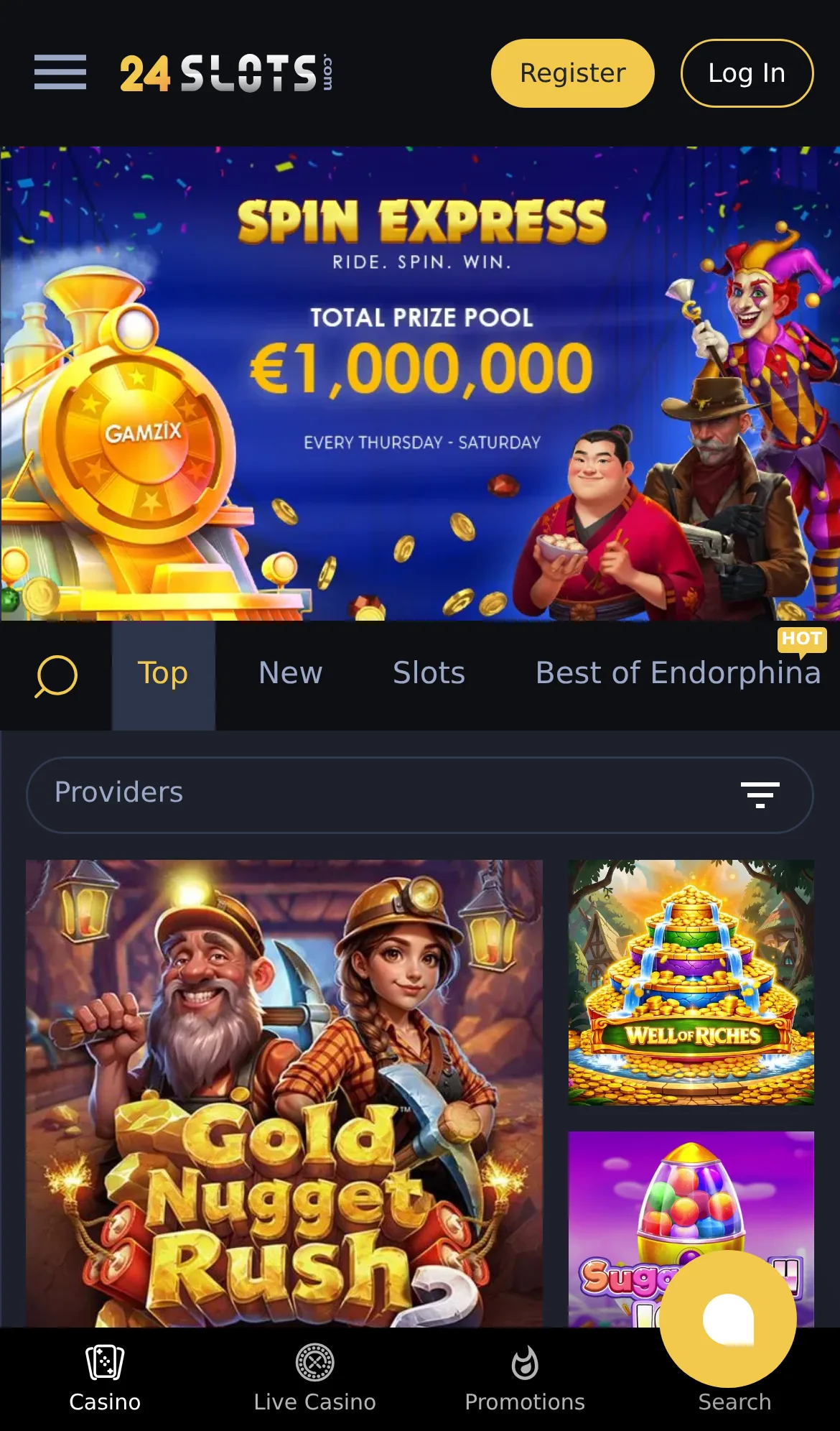Viewport: 840px width, 1431px height.
Task: Open the Spin Express promotion banner
Action: (x=420, y=384)
